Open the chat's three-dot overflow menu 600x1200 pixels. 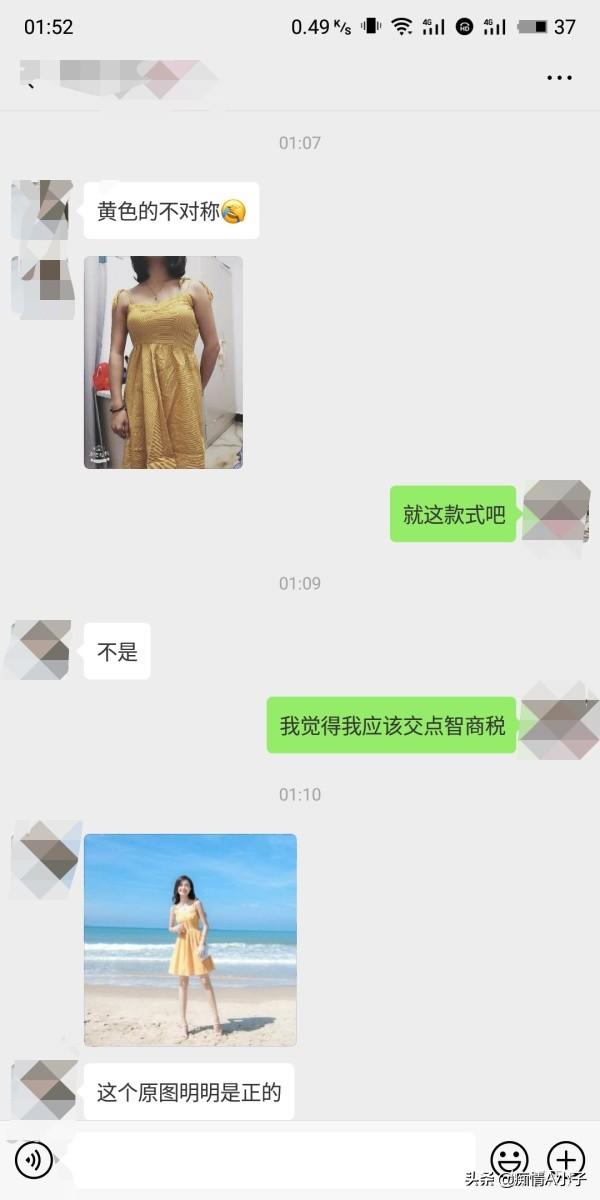click(559, 77)
